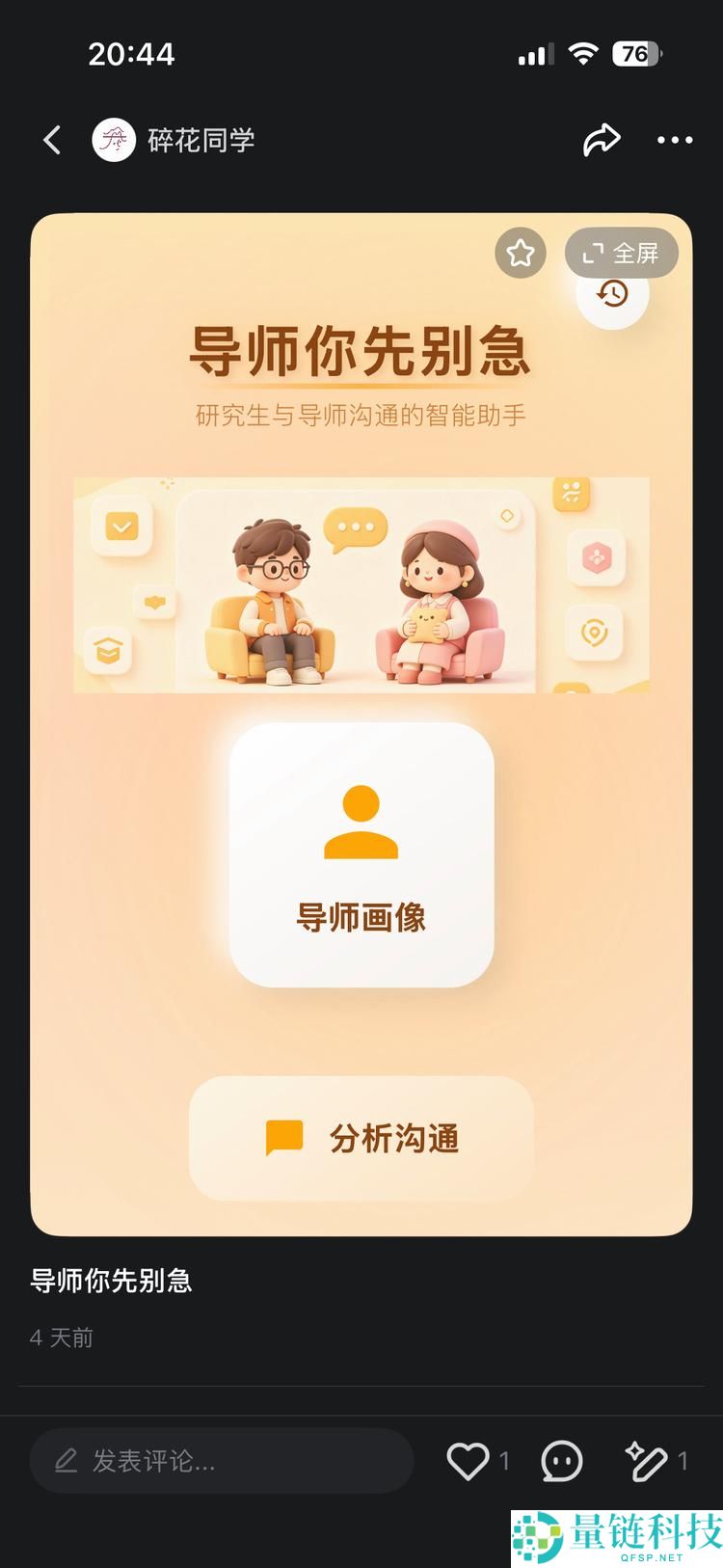This screenshot has width=723, height=1568.
Task: Open more options via the three-dot menu
Action: 674,140
